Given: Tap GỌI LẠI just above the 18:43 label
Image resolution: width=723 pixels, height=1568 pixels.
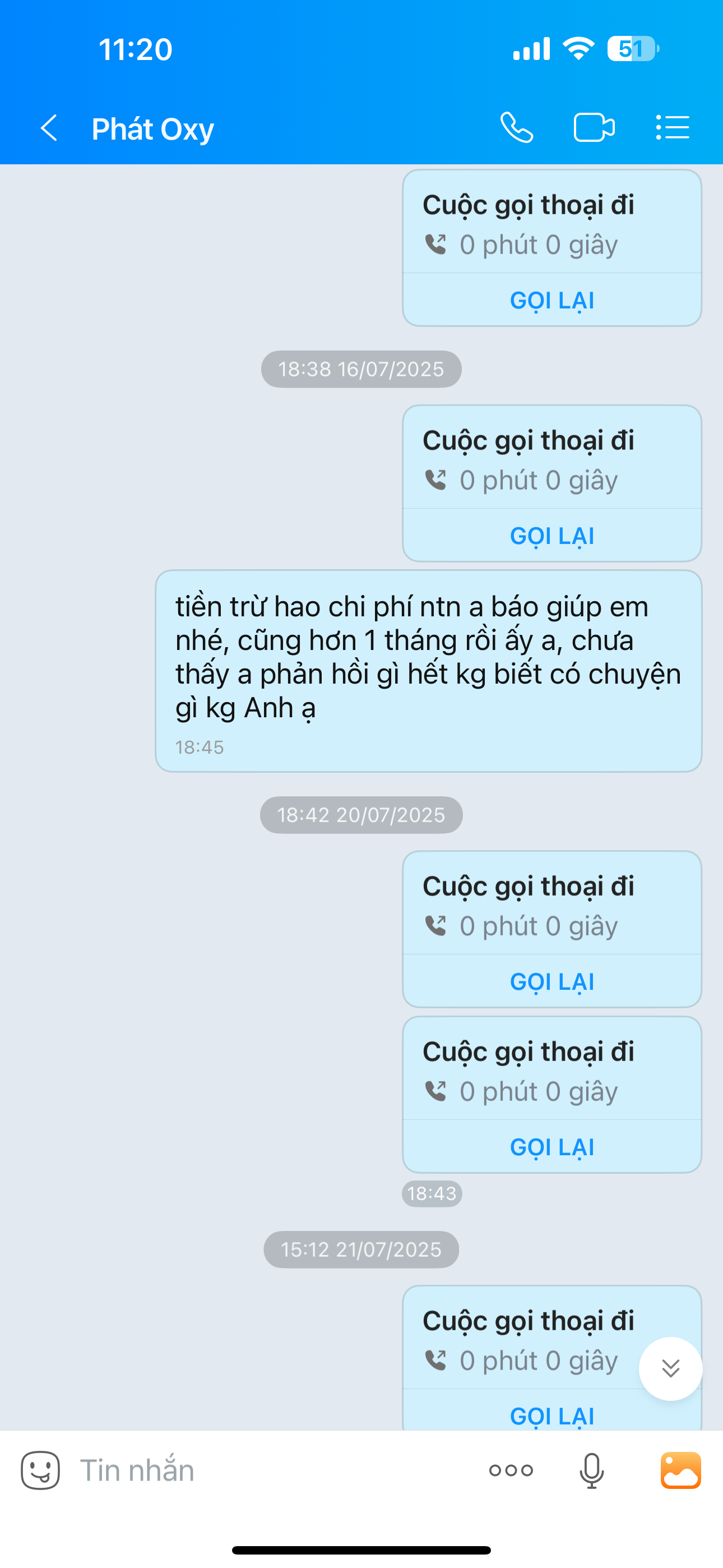Looking at the screenshot, I should pyautogui.click(x=551, y=1147).
